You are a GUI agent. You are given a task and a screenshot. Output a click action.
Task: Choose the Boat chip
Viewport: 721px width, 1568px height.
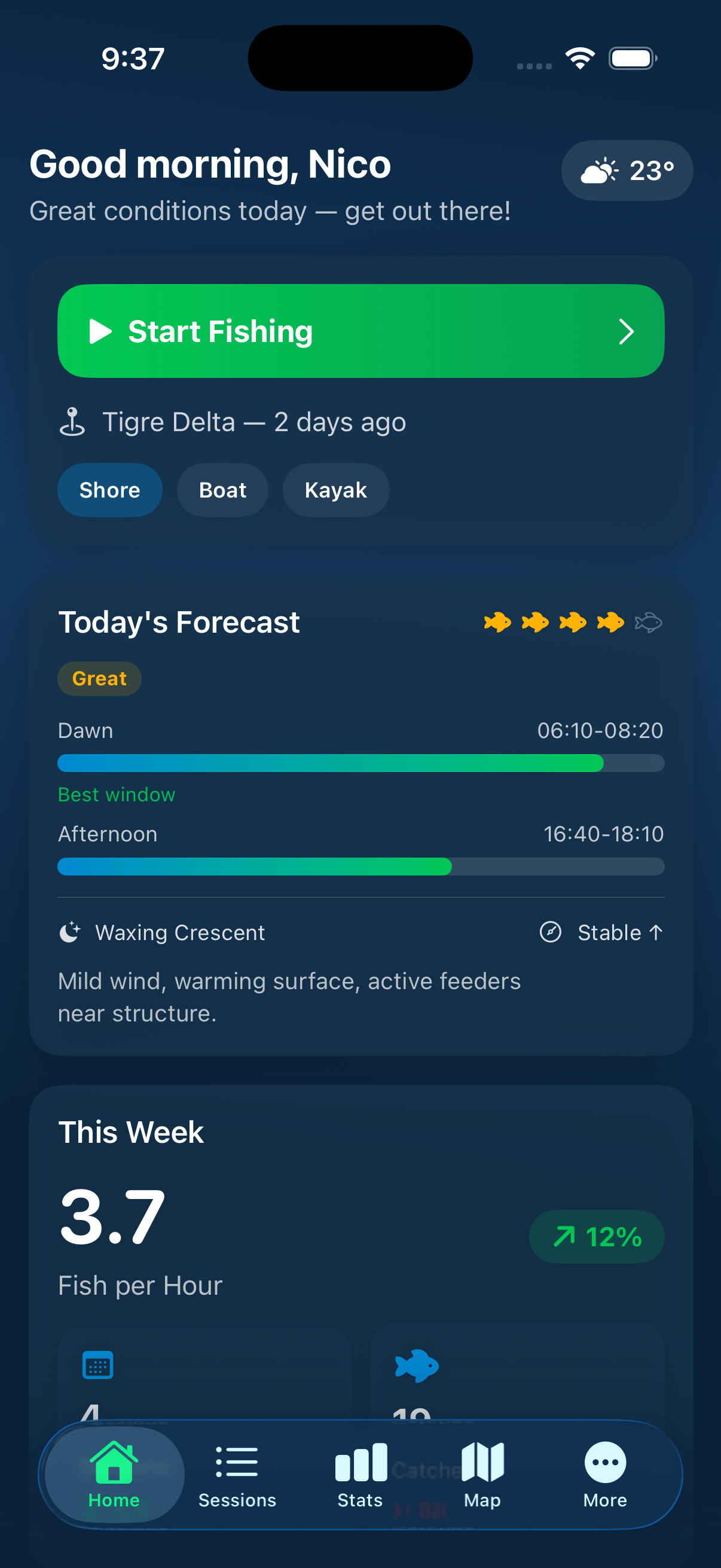[222, 490]
